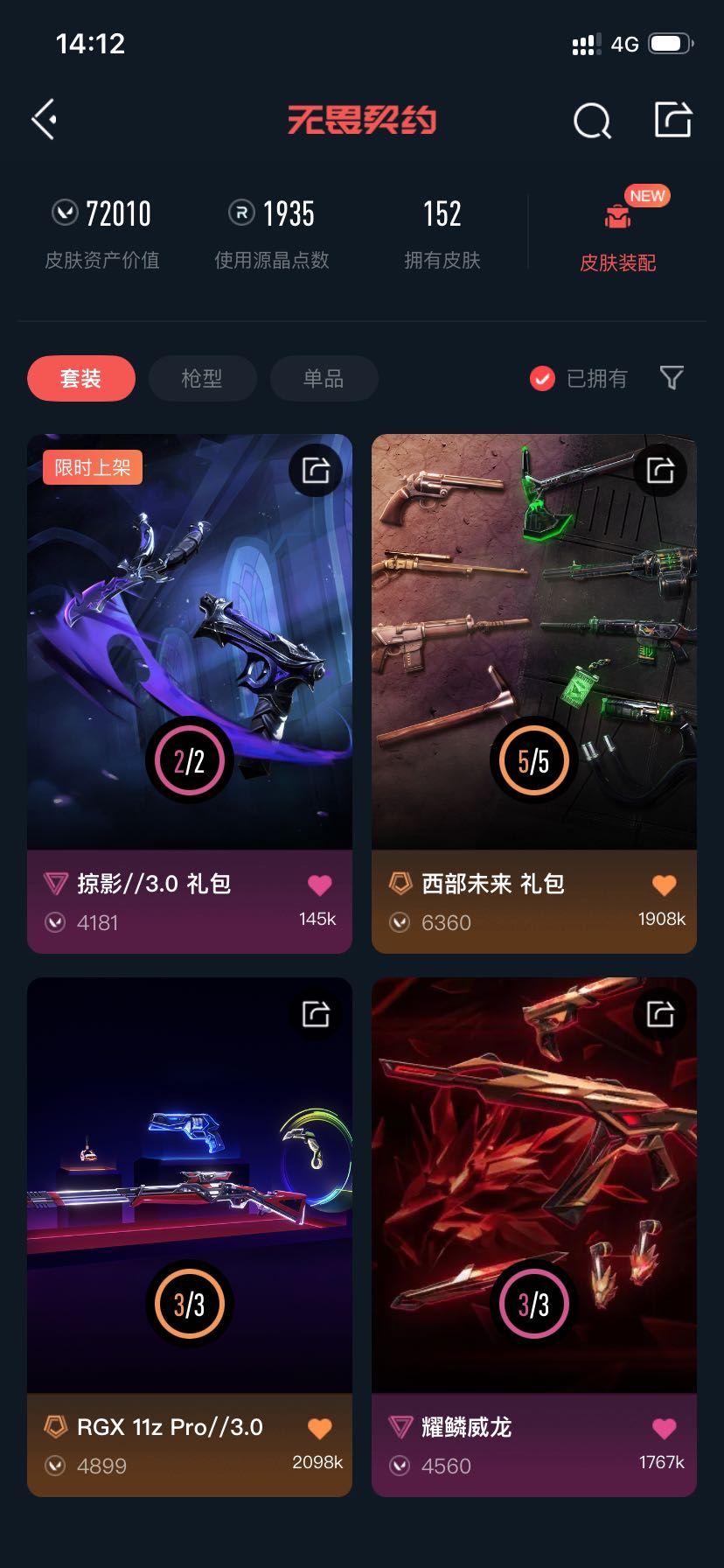Open the search magnifier icon
Screen dimensions: 724x1568
[592, 121]
